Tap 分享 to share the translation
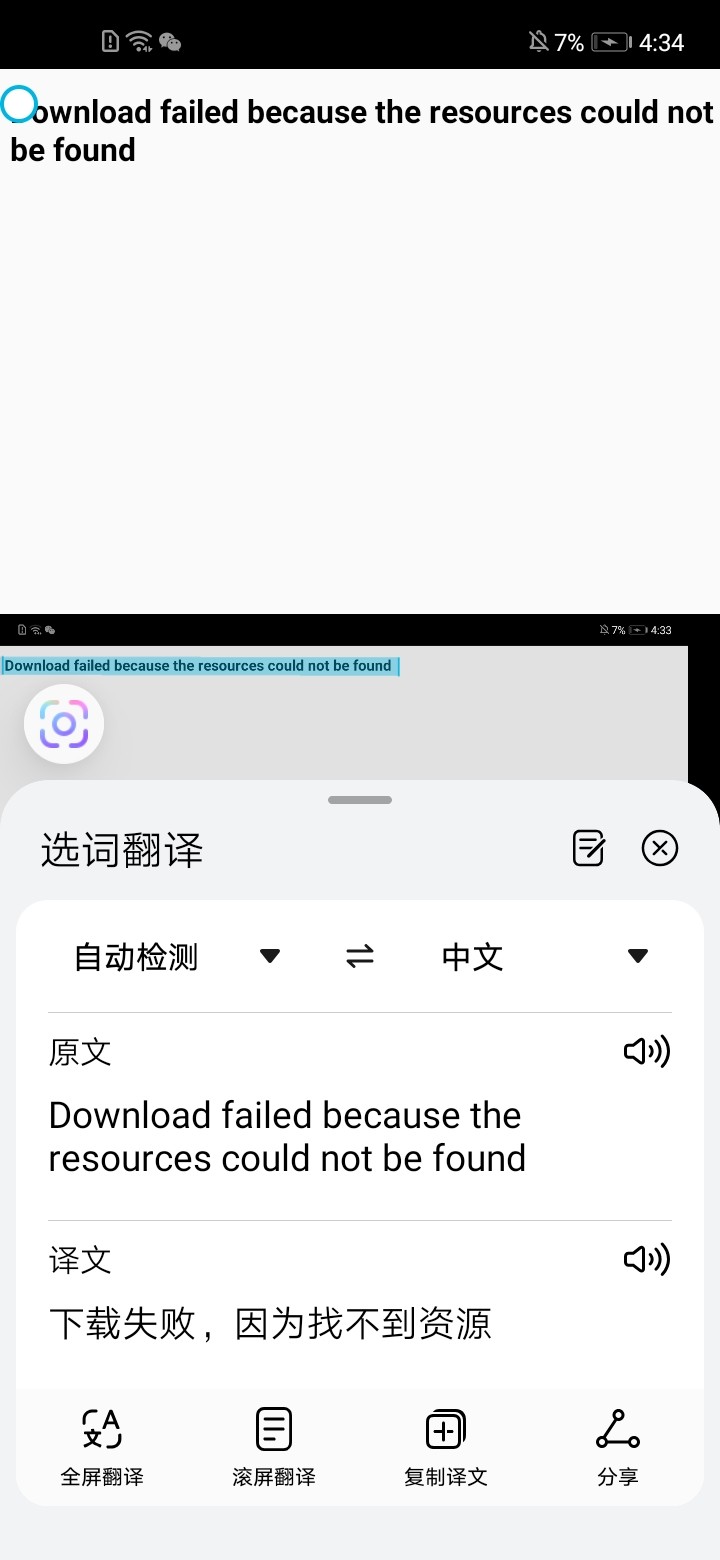The height and width of the screenshot is (1560, 720). pyautogui.click(x=617, y=1446)
